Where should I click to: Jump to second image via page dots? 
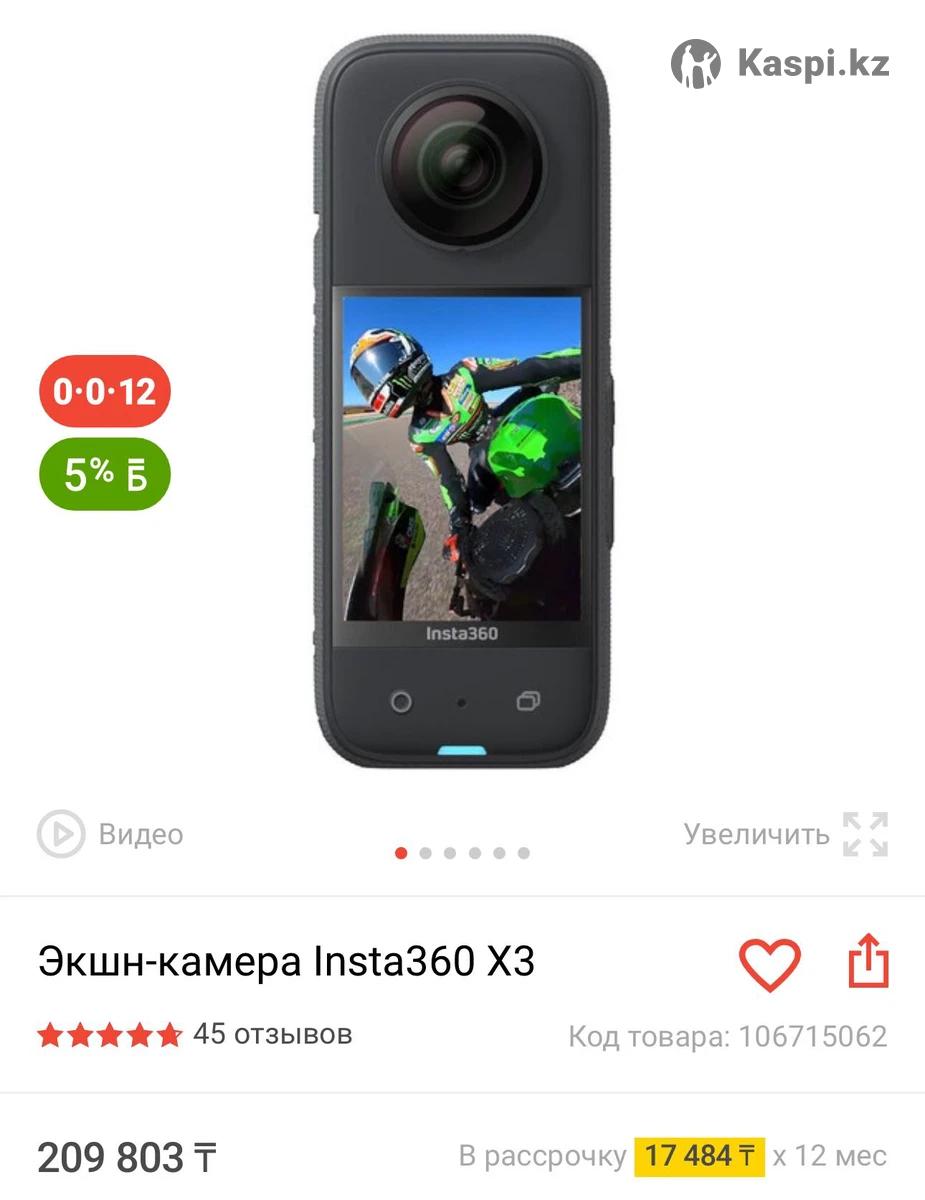tap(426, 853)
